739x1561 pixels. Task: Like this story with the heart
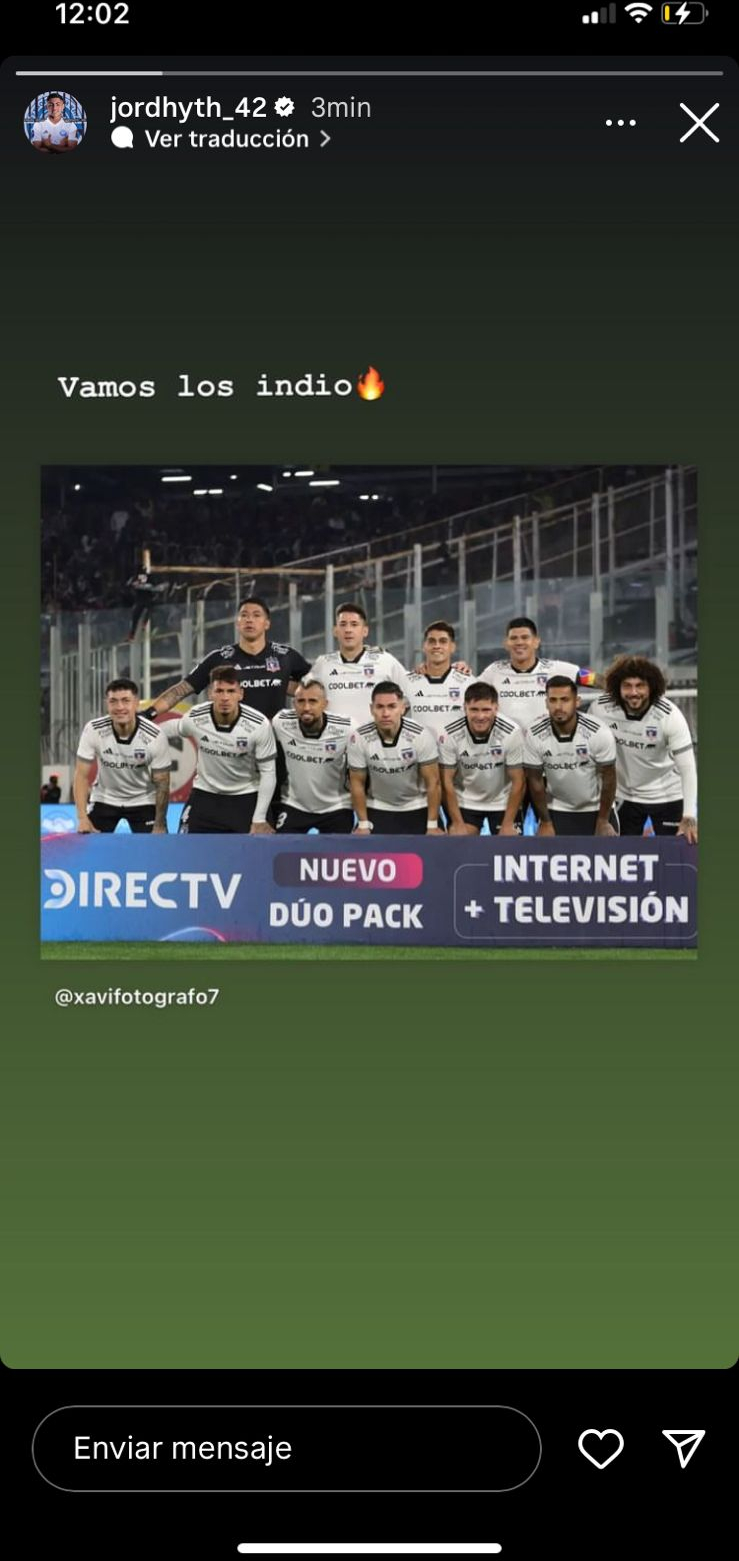(x=601, y=1448)
